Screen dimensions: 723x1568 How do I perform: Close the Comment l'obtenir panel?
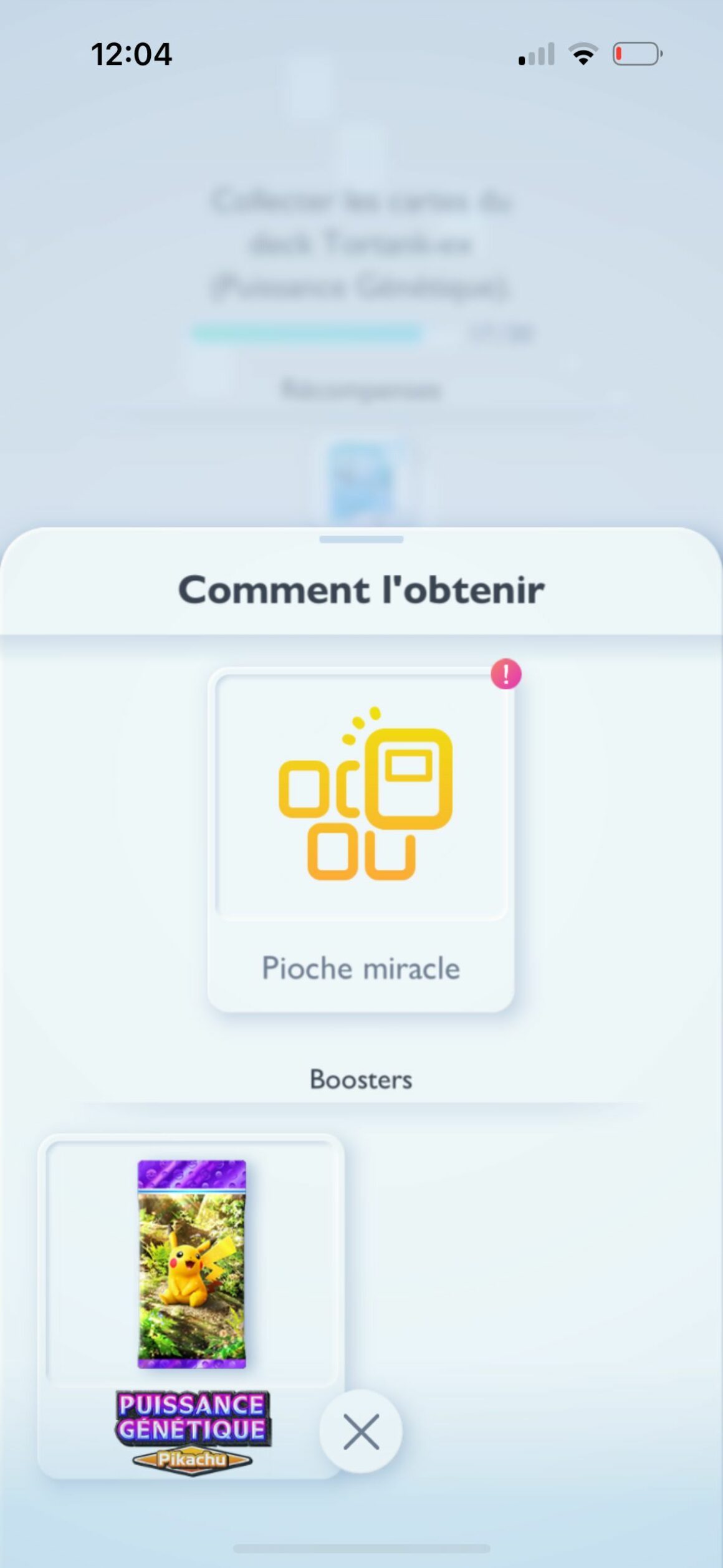pyautogui.click(x=361, y=1431)
